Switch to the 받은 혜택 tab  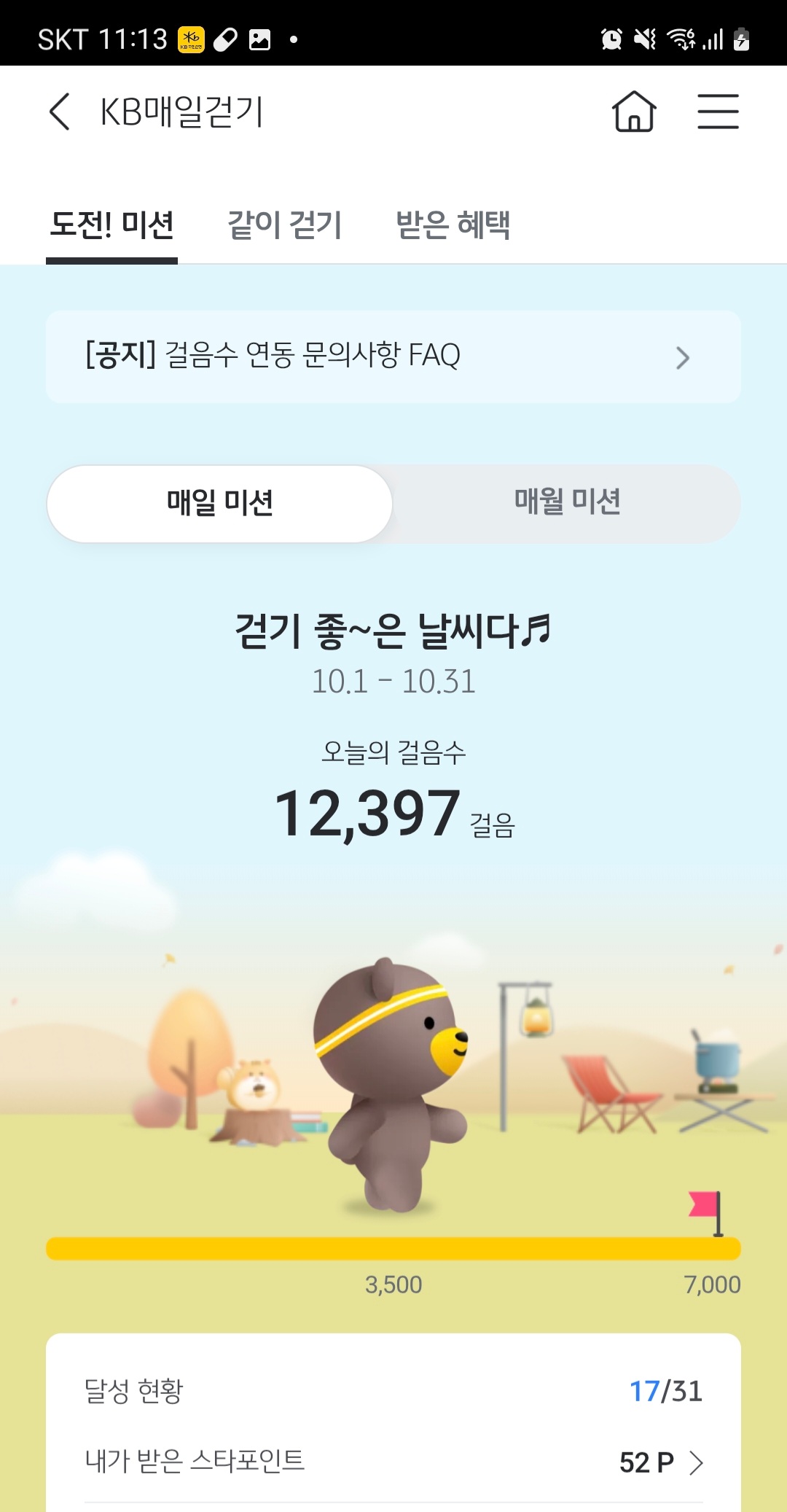pos(453,225)
